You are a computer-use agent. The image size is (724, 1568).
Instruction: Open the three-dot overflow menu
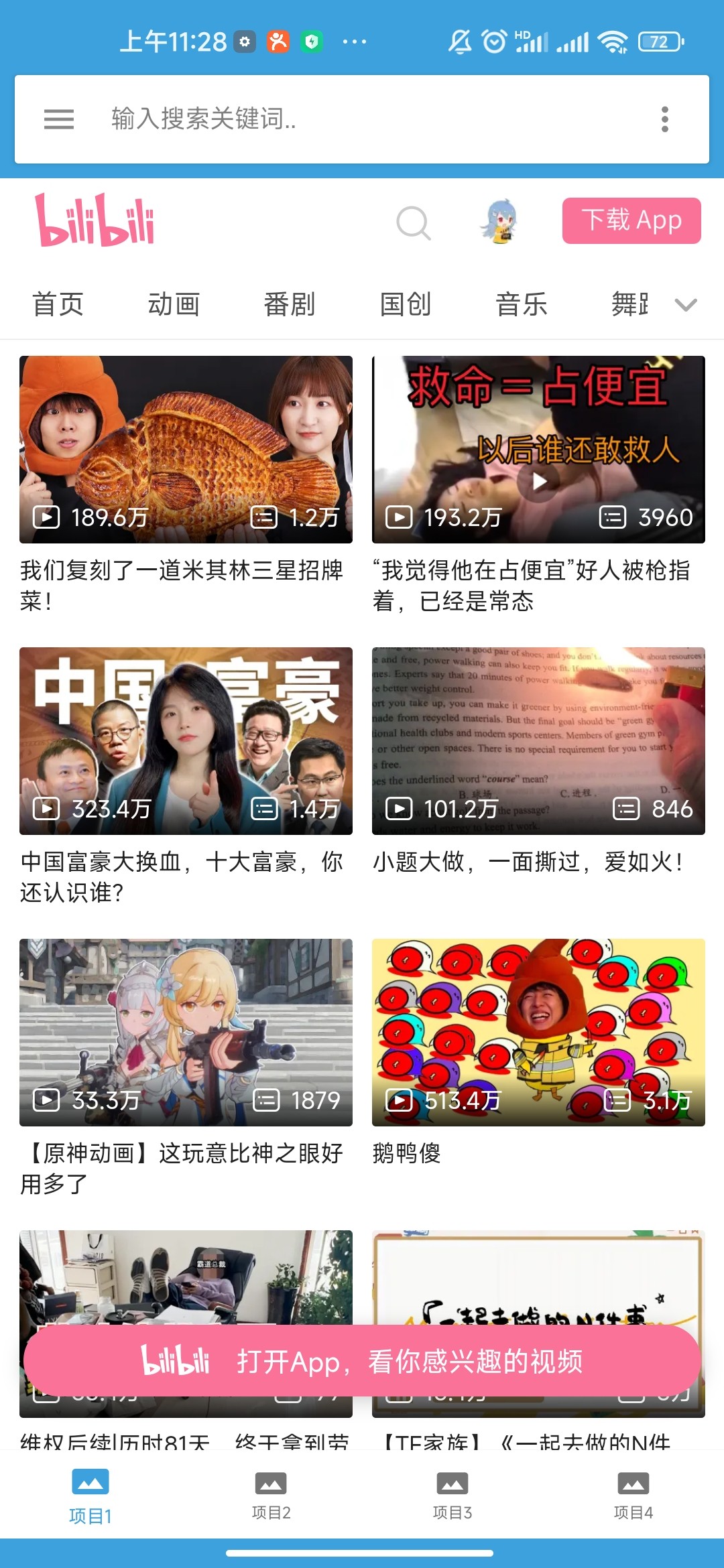664,119
